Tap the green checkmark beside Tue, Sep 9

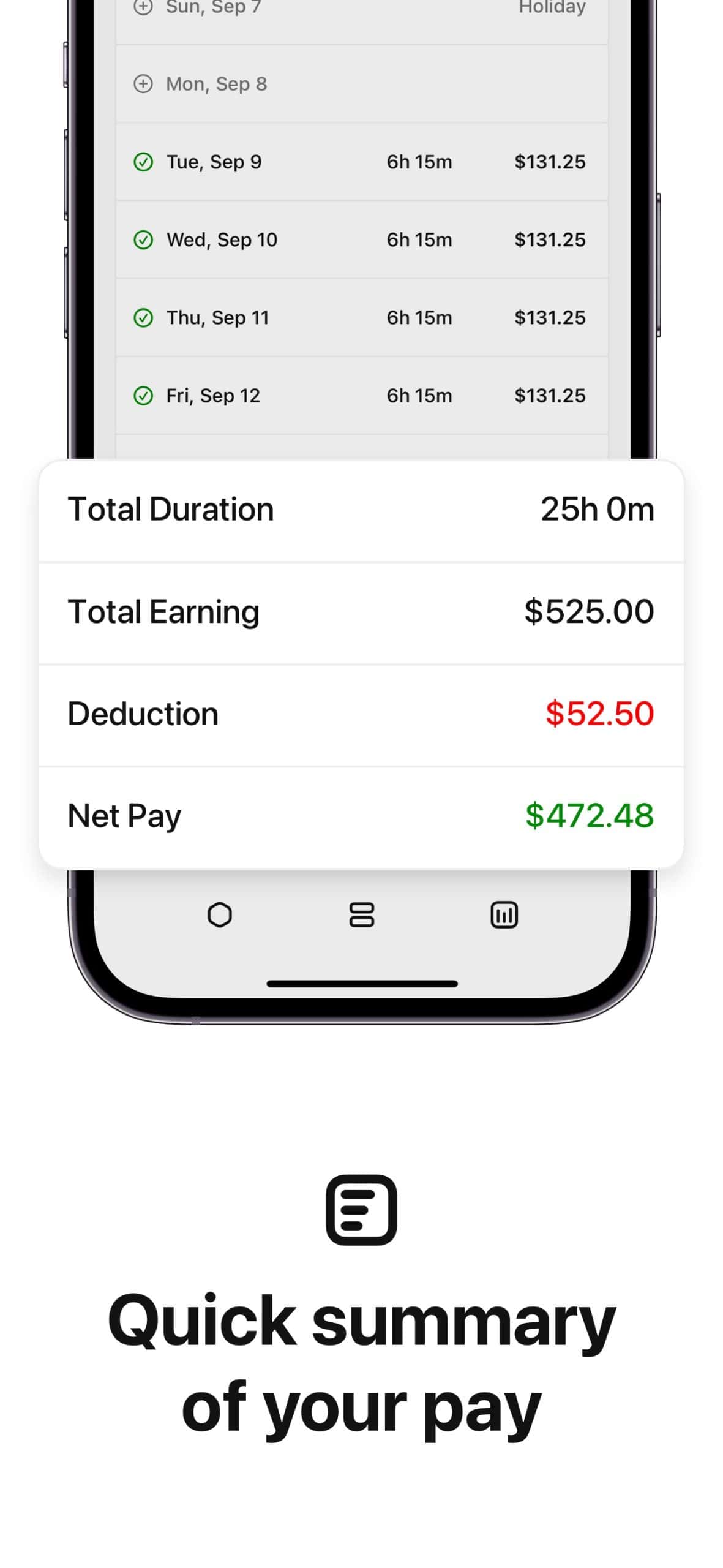[143, 161]
